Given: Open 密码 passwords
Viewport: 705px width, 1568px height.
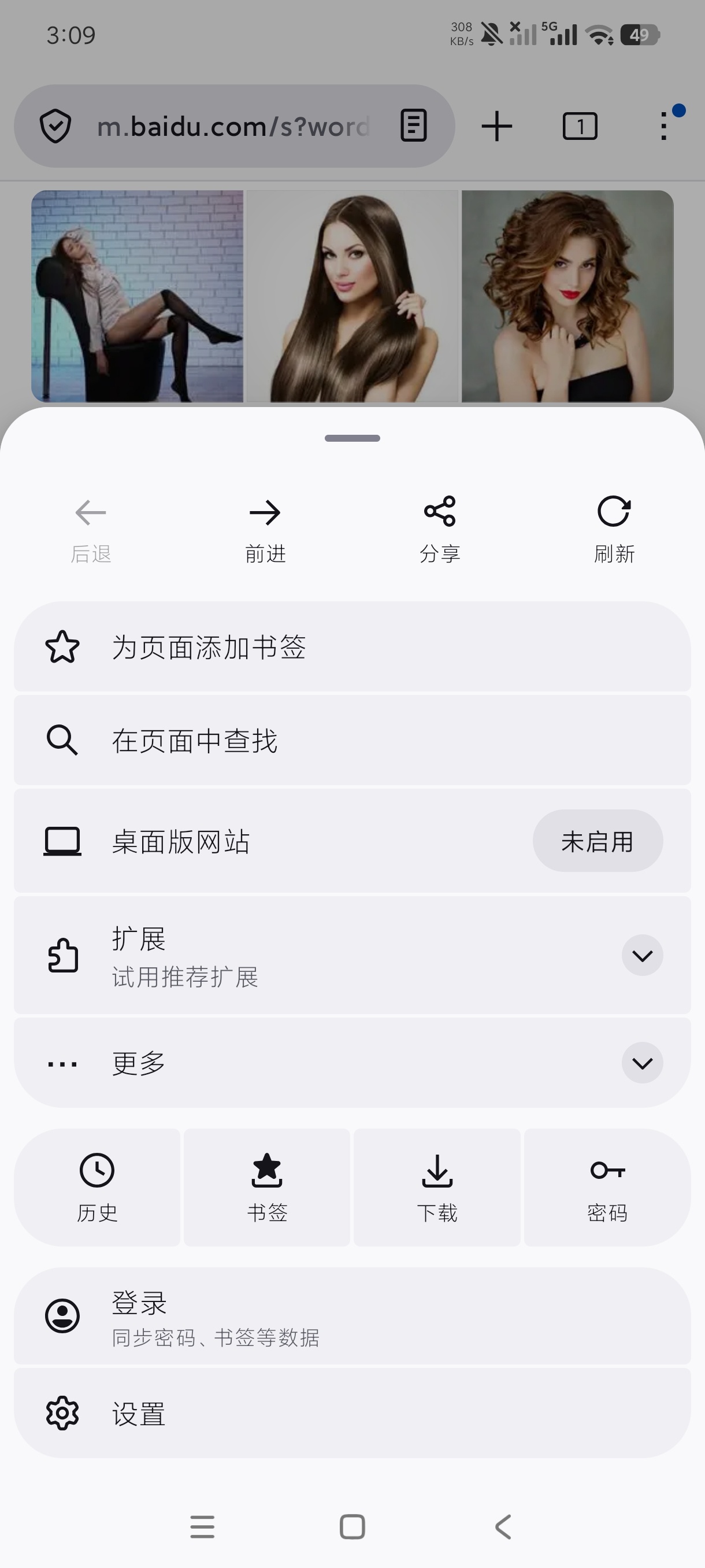Looking at the screenshot, I should click(607, 1187).
